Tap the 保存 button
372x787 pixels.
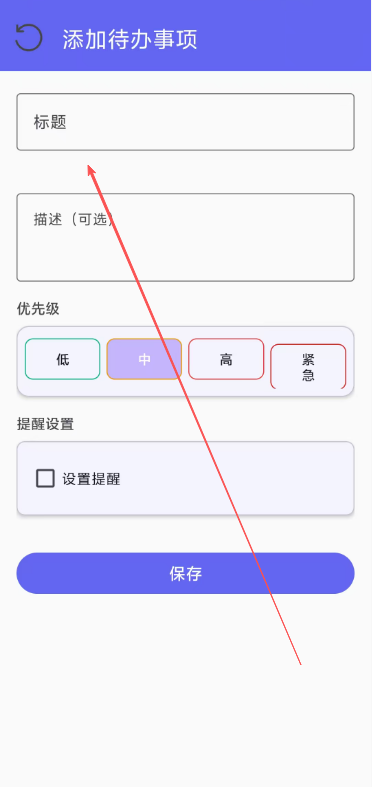pyautogui.click(x=185, y=573)
